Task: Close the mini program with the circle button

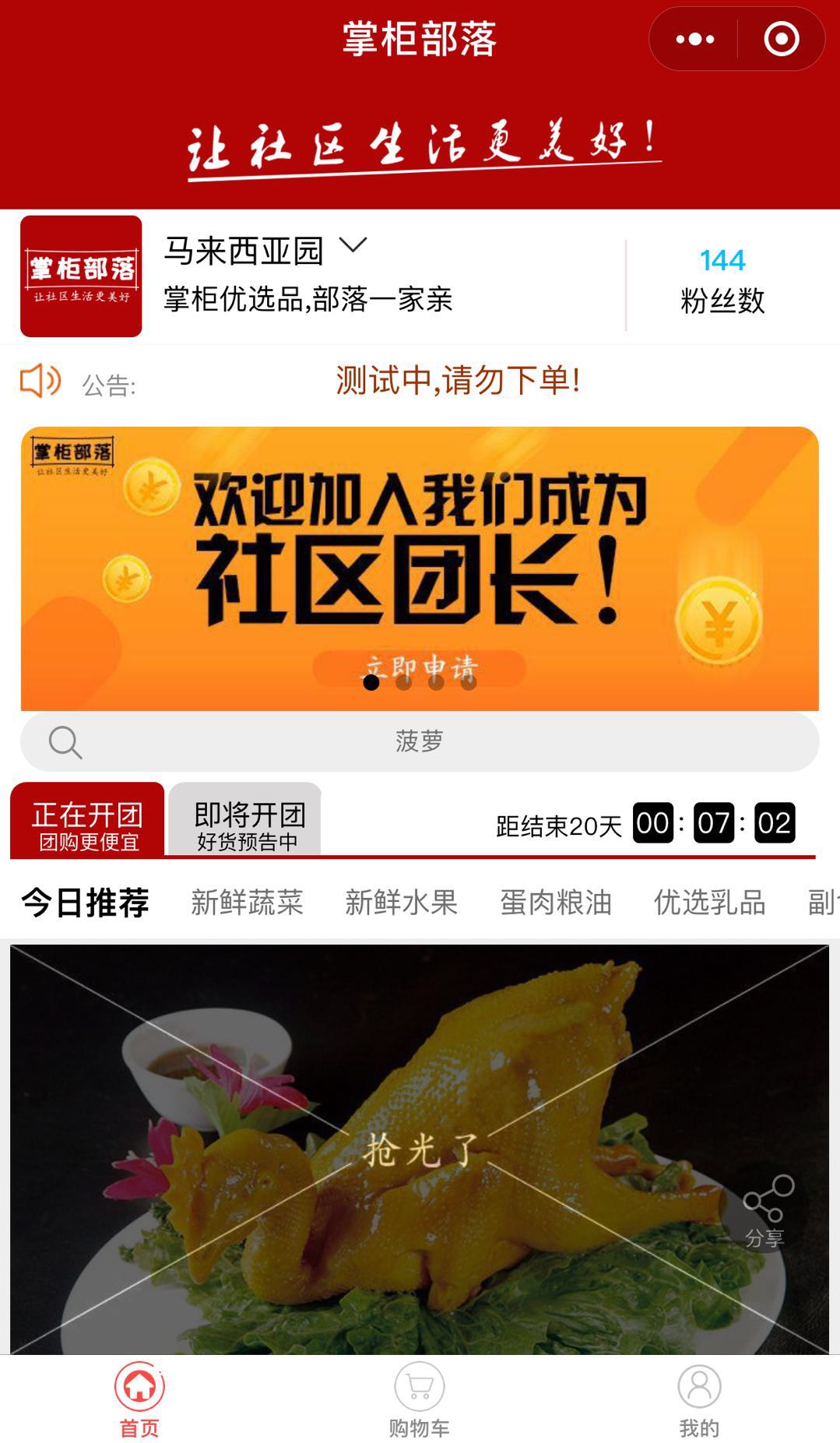Action: click(x=781, y=39)
